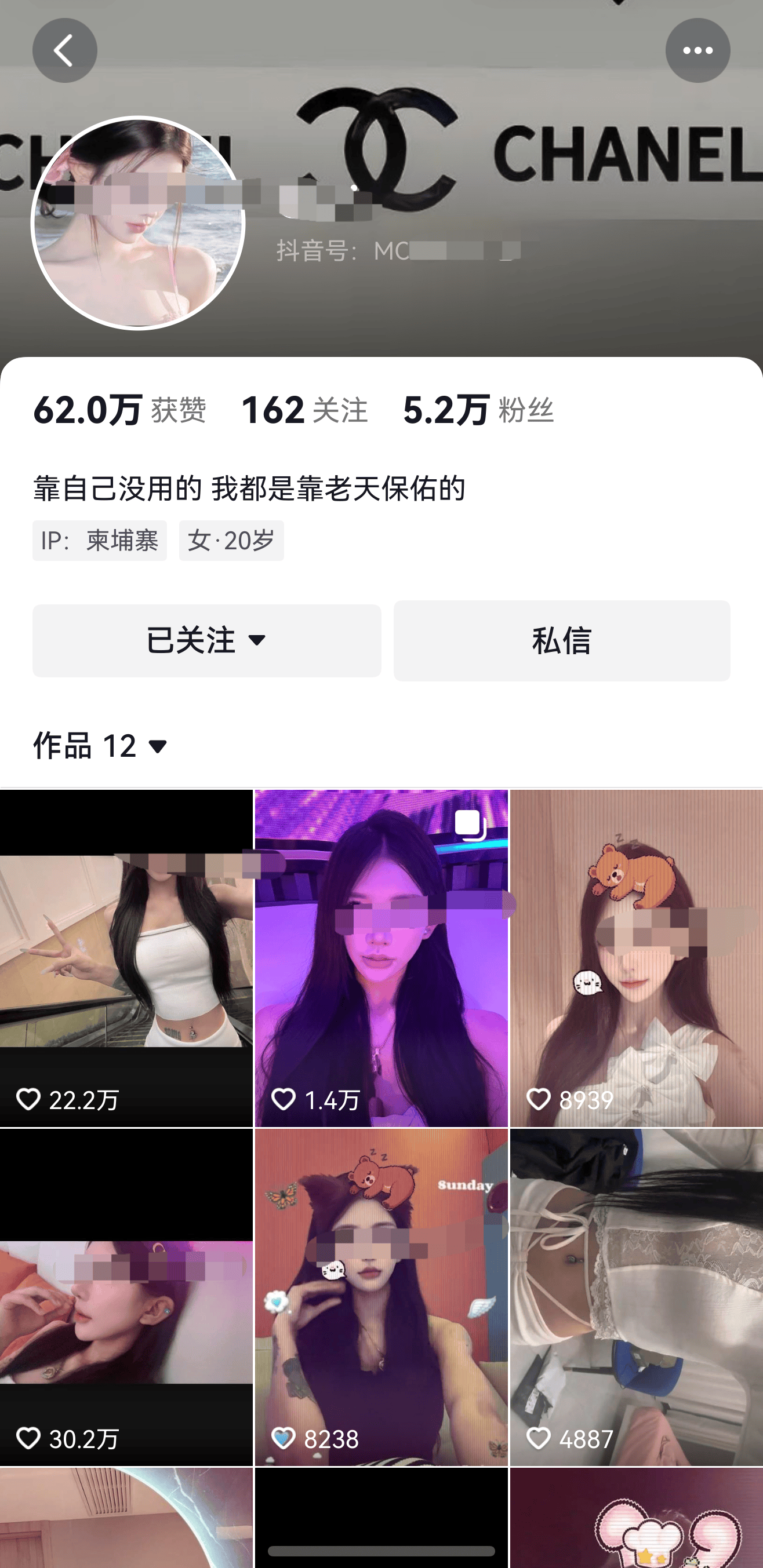Screen dimensions: 763x1568
Task: Open the more options menu icon
Action: [x=699, y=50]
